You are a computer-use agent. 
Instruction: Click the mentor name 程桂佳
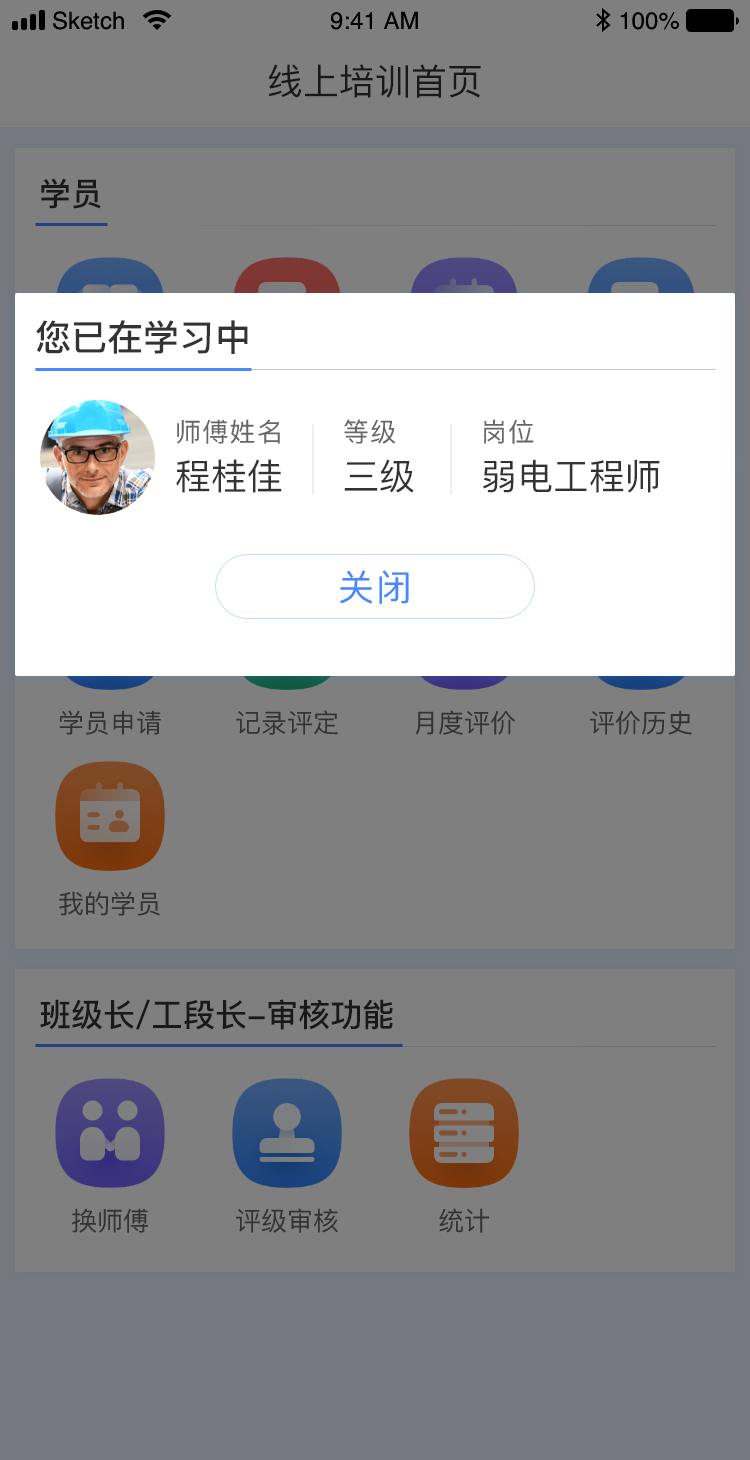[230, 477]
